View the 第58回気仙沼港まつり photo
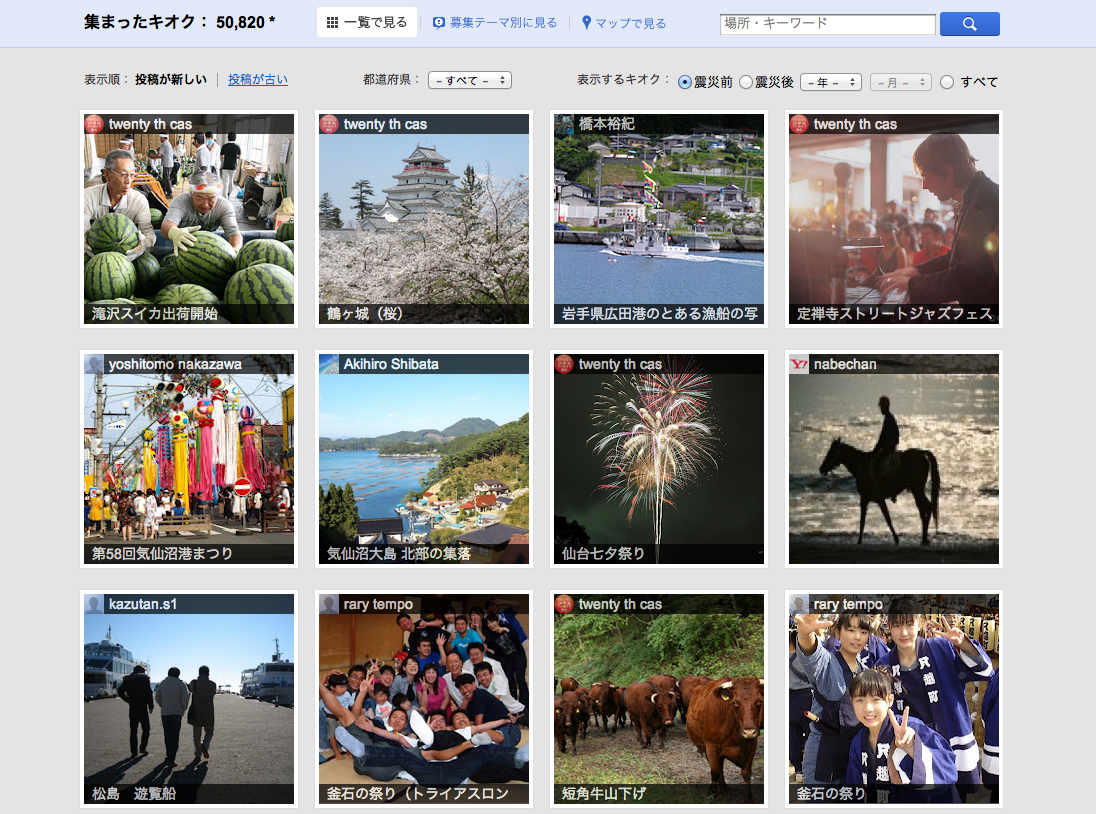The width and height of the screenshot is (1096, 814). pos(189,458)
